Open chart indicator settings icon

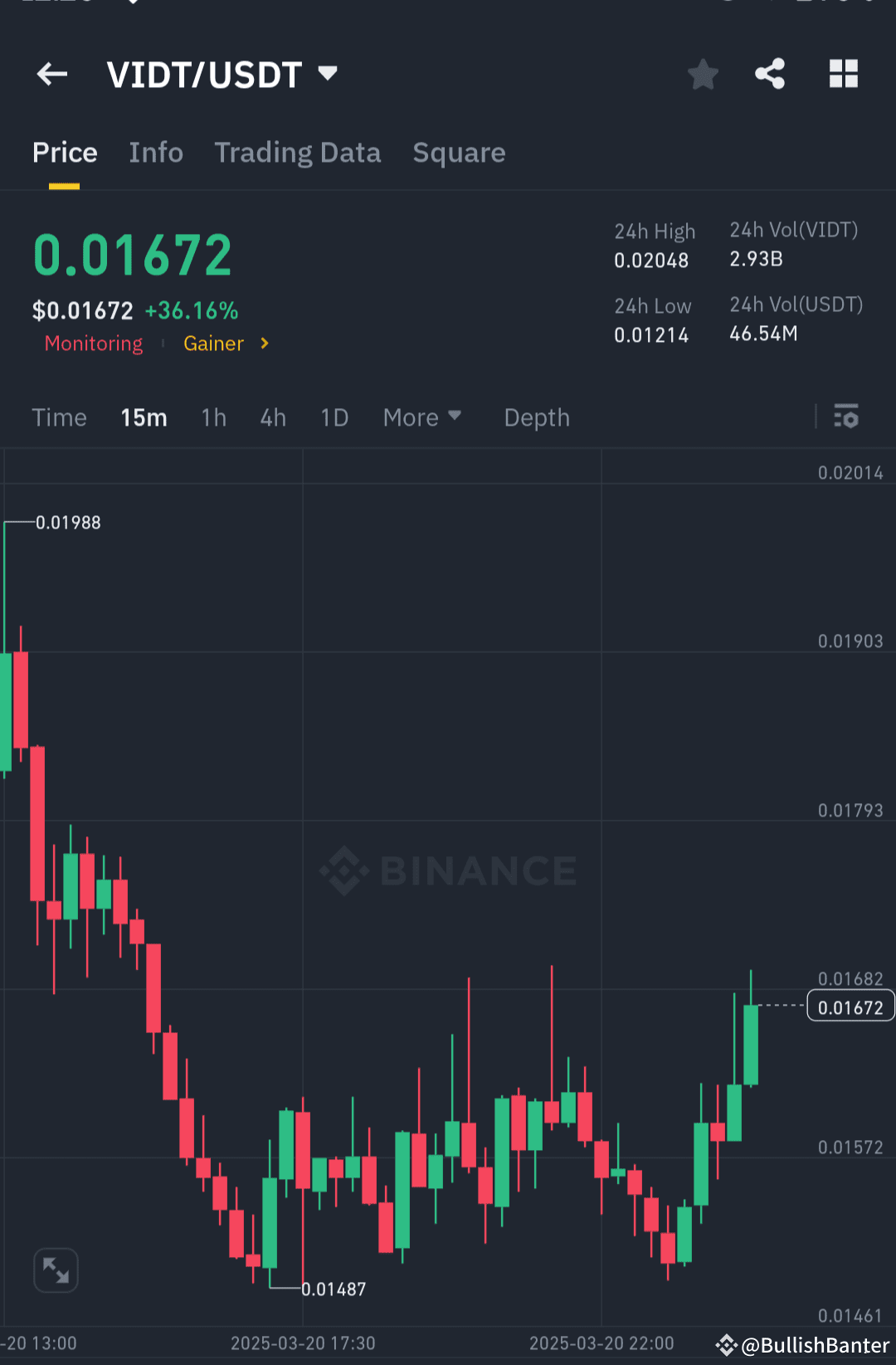846,417
